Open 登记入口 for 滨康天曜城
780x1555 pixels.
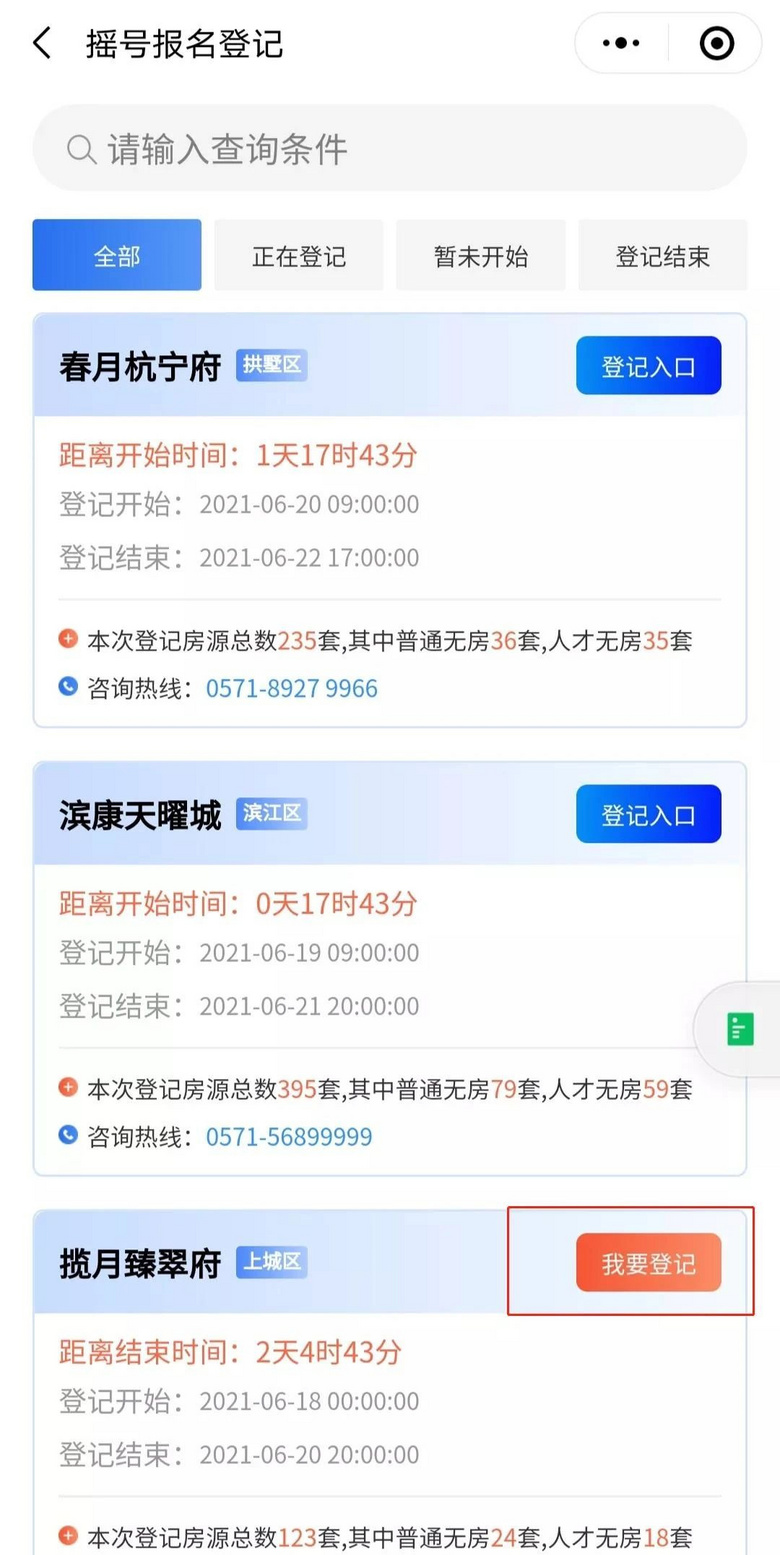pos(648,814)
